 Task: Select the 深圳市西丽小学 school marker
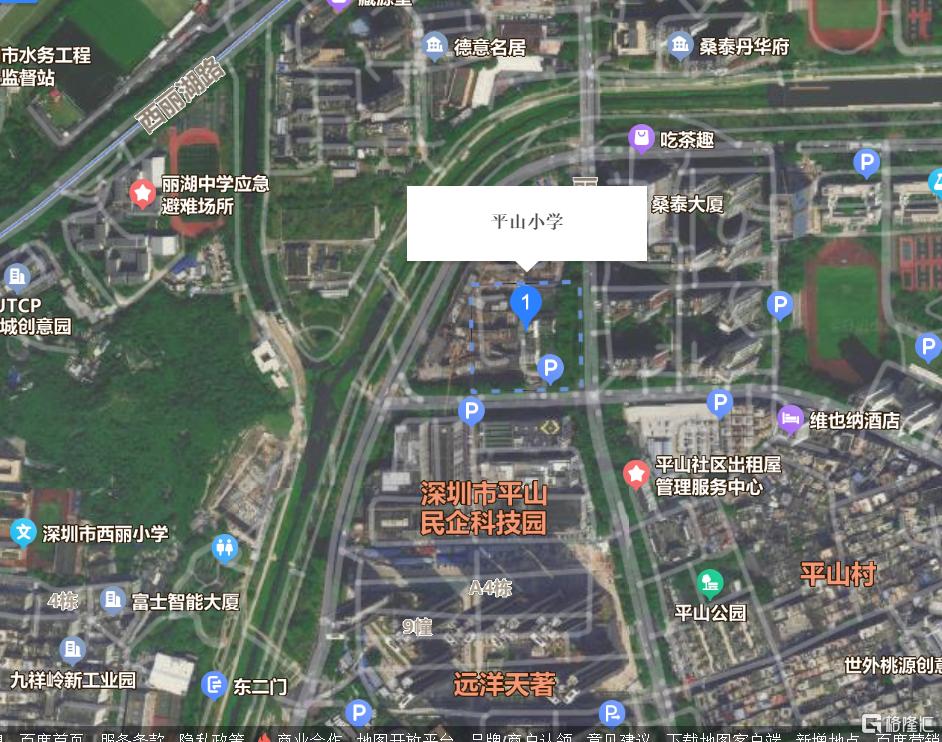pyautogui.click(x=24, y=532)
